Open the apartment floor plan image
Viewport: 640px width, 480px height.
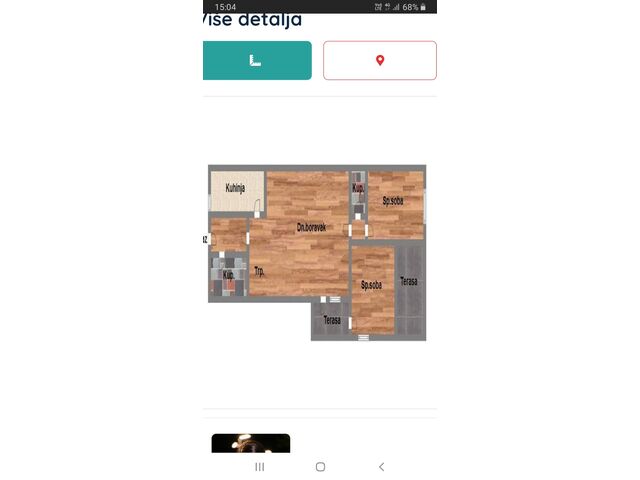(x=317, y=252)
